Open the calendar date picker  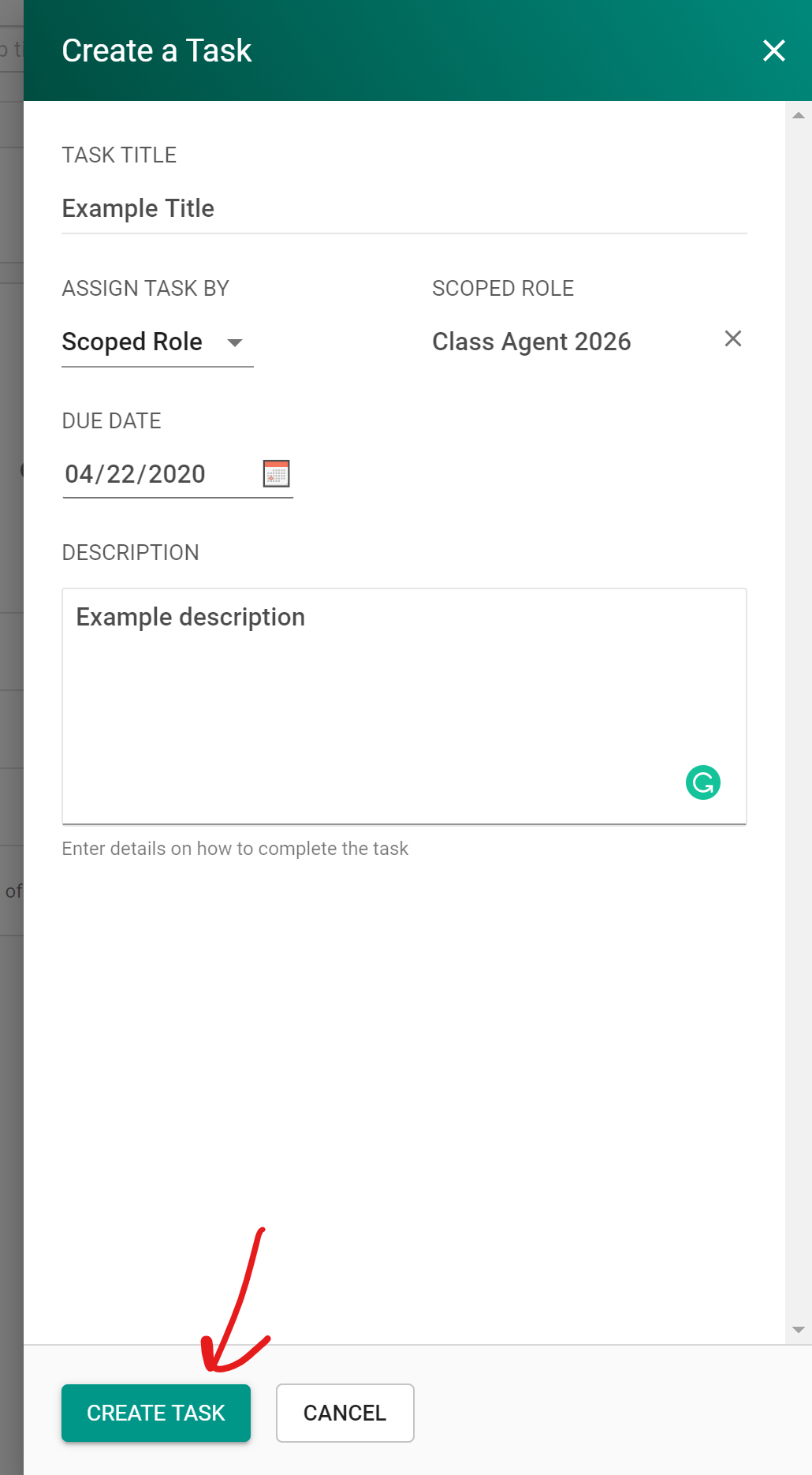(276, 474)
